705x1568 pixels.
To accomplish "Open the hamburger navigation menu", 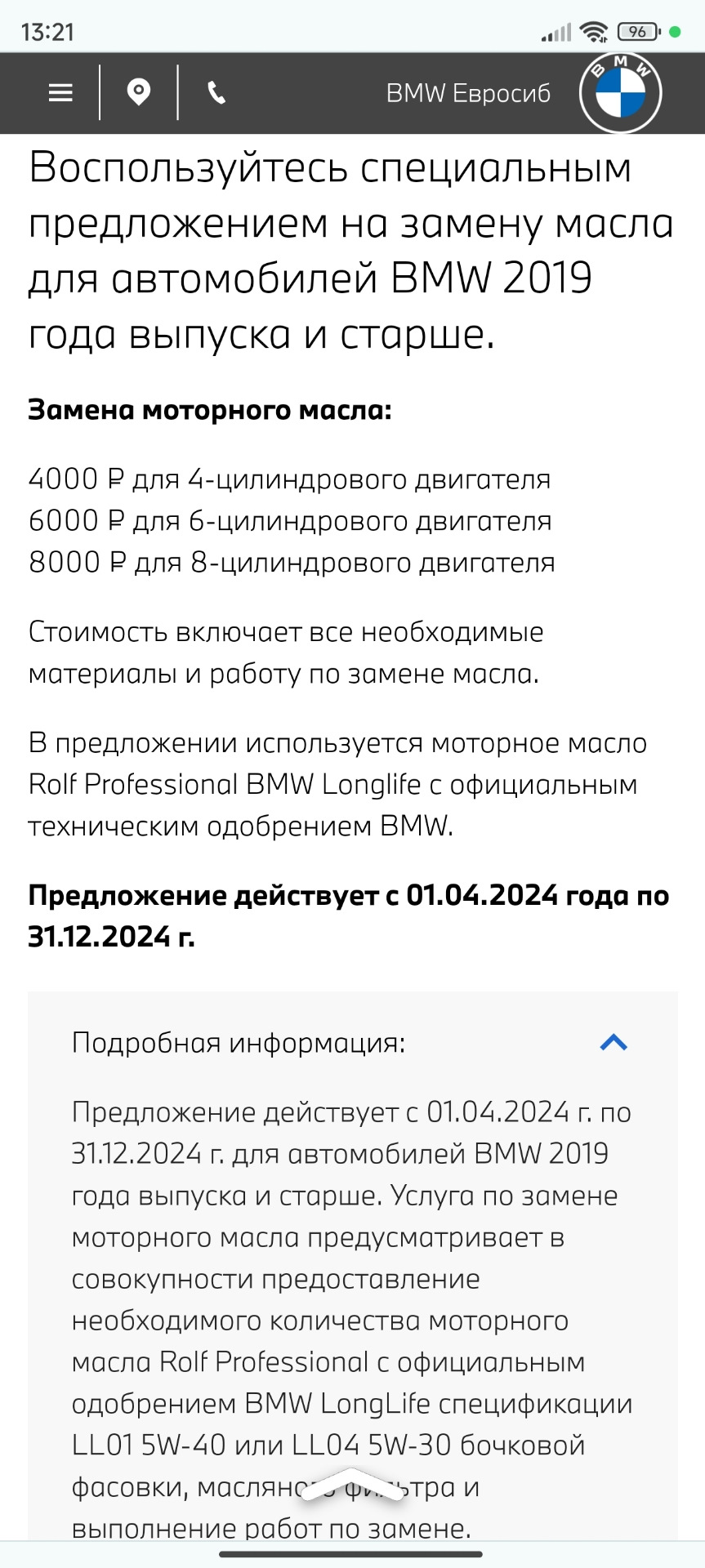I will tap(60, 93).
